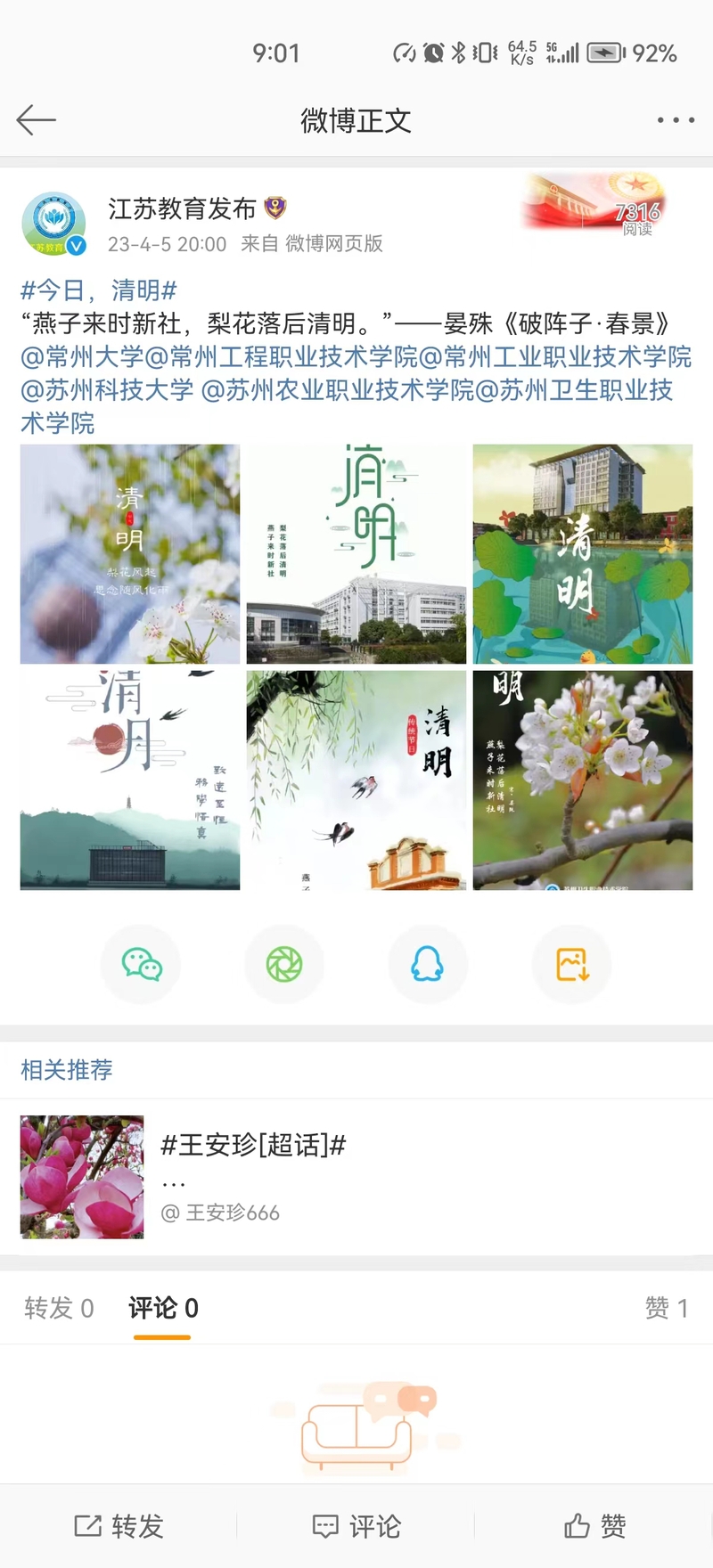The image size is (713, 1568).
Task: Open the @常州大学 mention link
Action: [82, 357]
